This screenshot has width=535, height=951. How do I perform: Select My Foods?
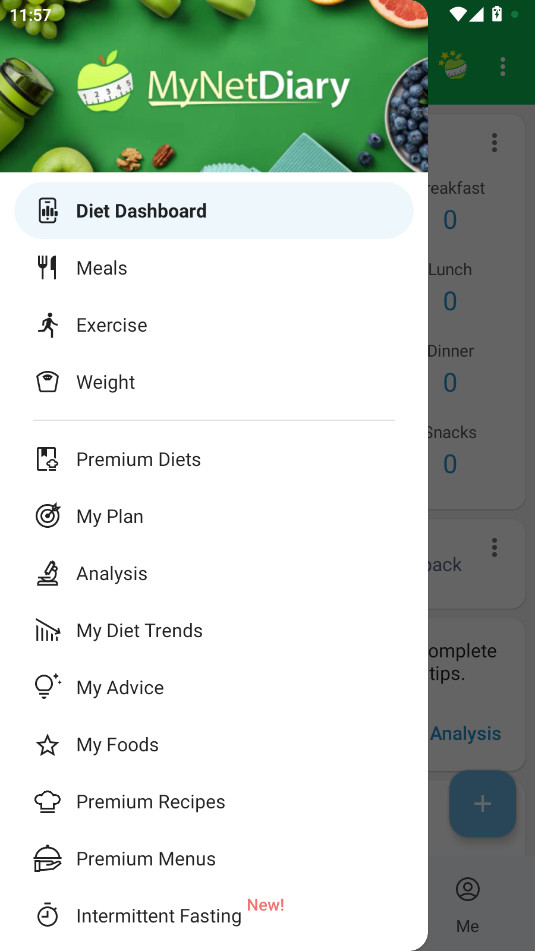214,744
